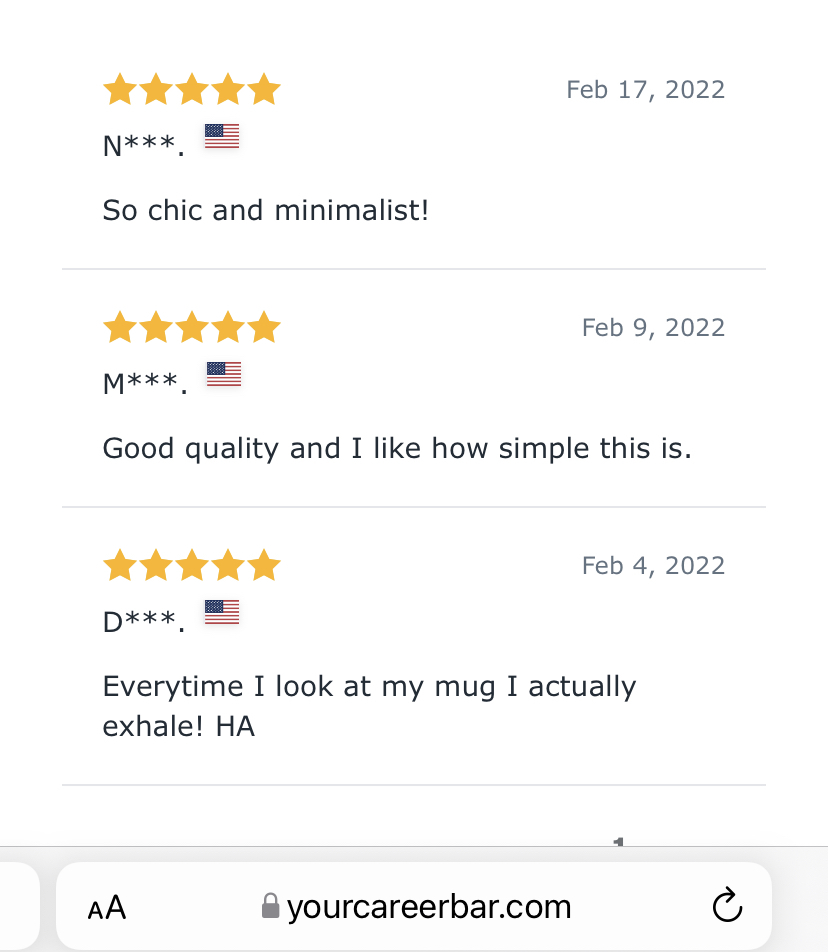Viewport: 828px width, 952px height.
Task: Reload the page with the refresh icon
Action: coord(727,906)
